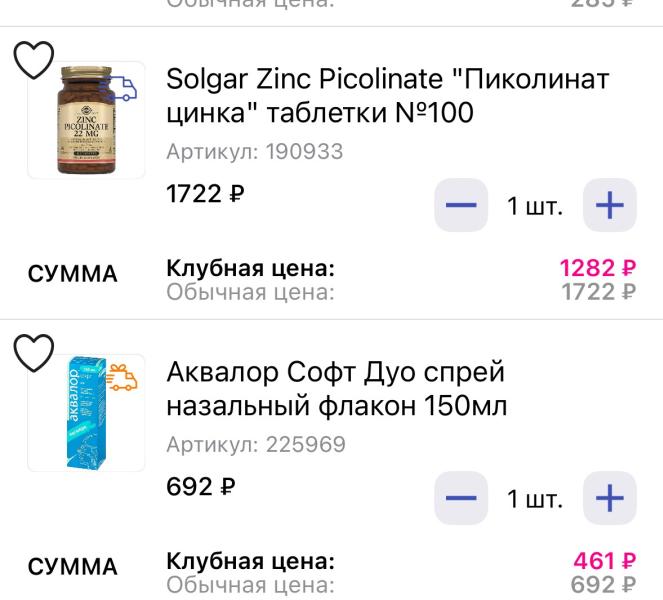This screenshot has height=600, width=663.
Task: Add Аквалор Софт Дуо to favorites
Action: pos(34,354)
